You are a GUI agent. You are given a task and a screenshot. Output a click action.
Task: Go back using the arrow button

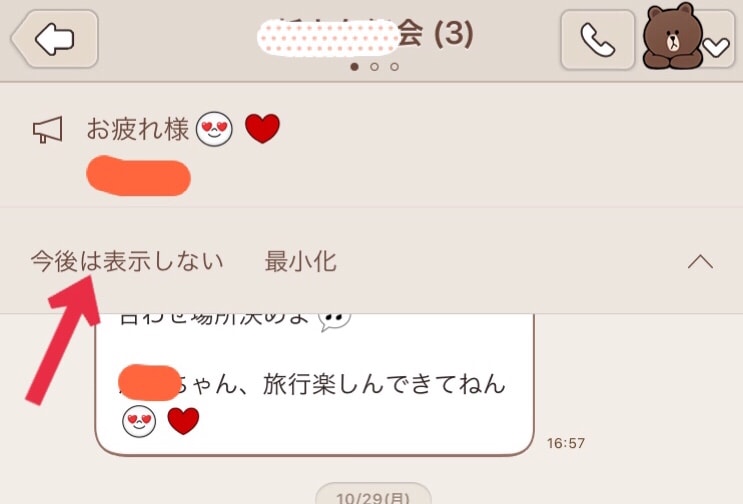(x=54, y=40)
